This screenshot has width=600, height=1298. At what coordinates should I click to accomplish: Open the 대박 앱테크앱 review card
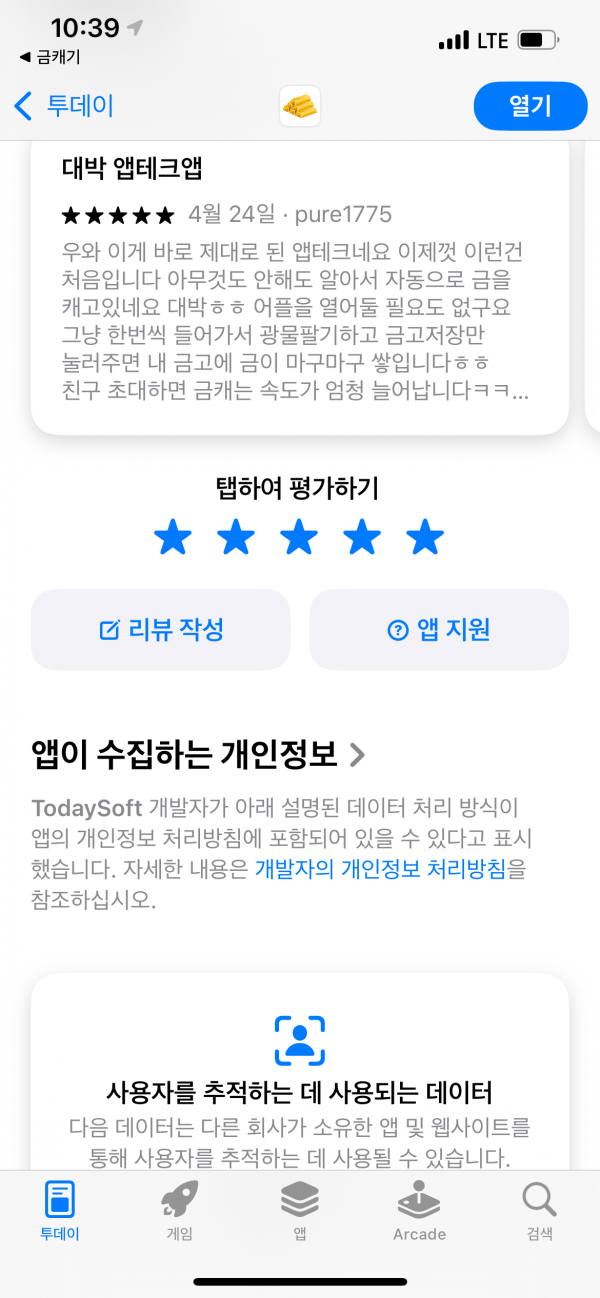[300, 285]
